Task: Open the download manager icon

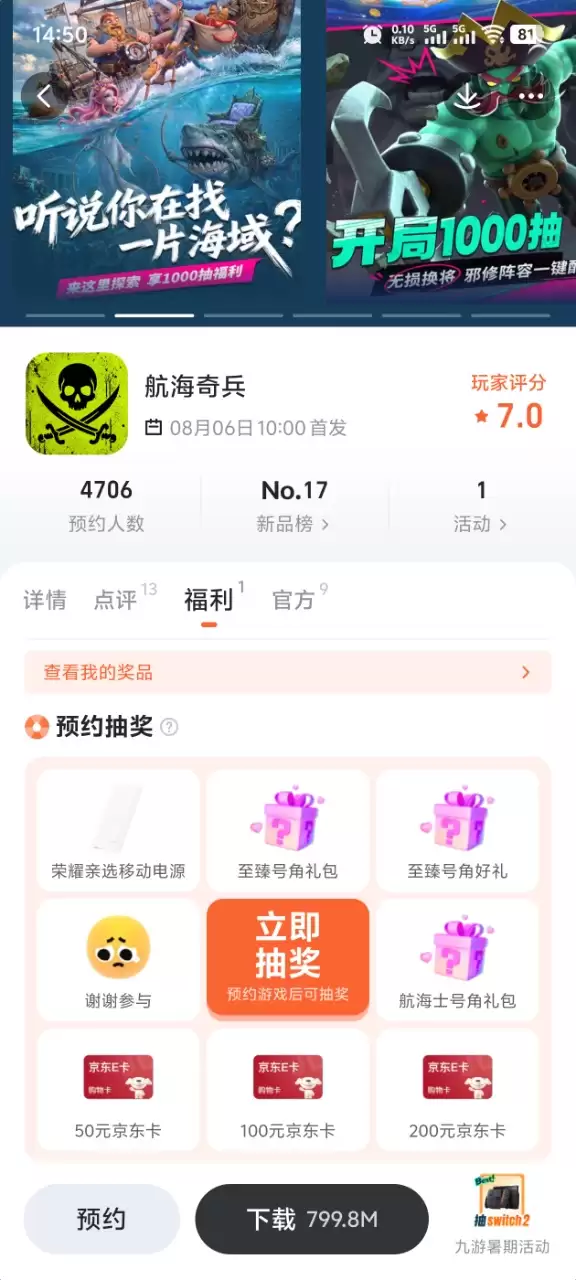Action: 468,96
